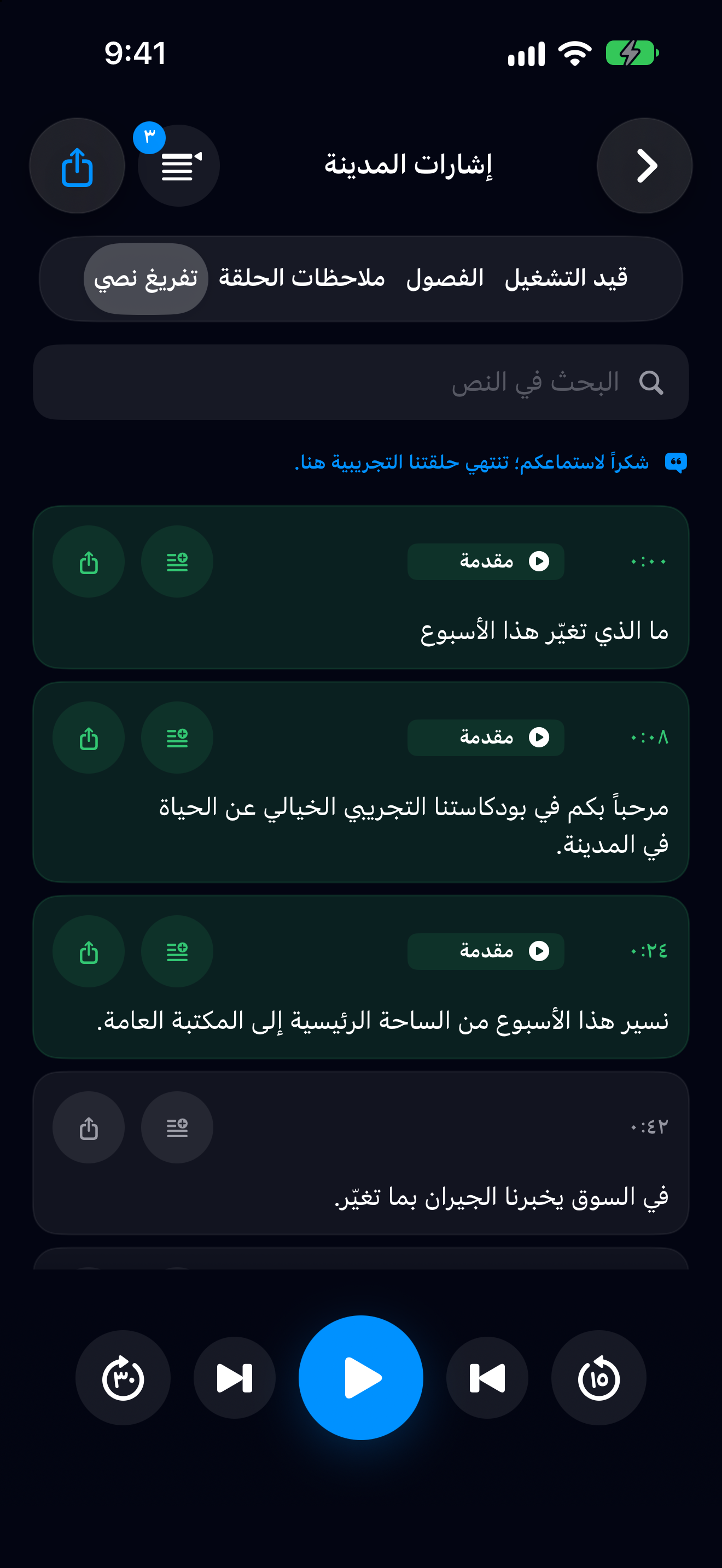Switch to the تفريغ نصي tab
The height and width of the screenshot is (1568, 722).
(145, 279)
